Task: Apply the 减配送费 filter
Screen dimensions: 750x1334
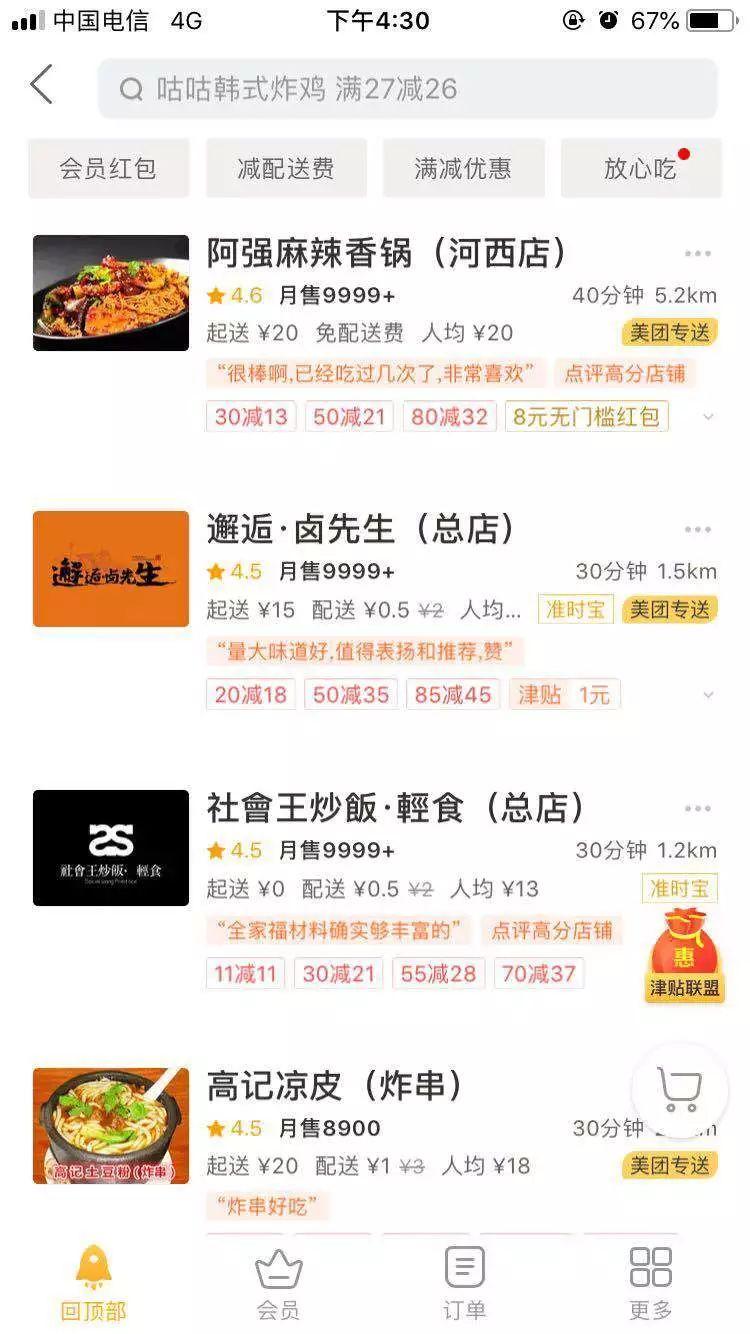Action: coord(286,168)
